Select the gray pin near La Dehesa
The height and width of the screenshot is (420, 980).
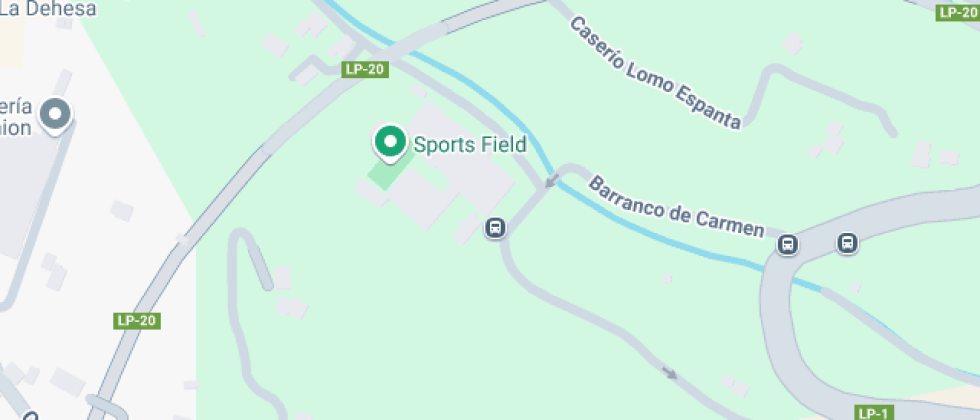coord(56,114)
